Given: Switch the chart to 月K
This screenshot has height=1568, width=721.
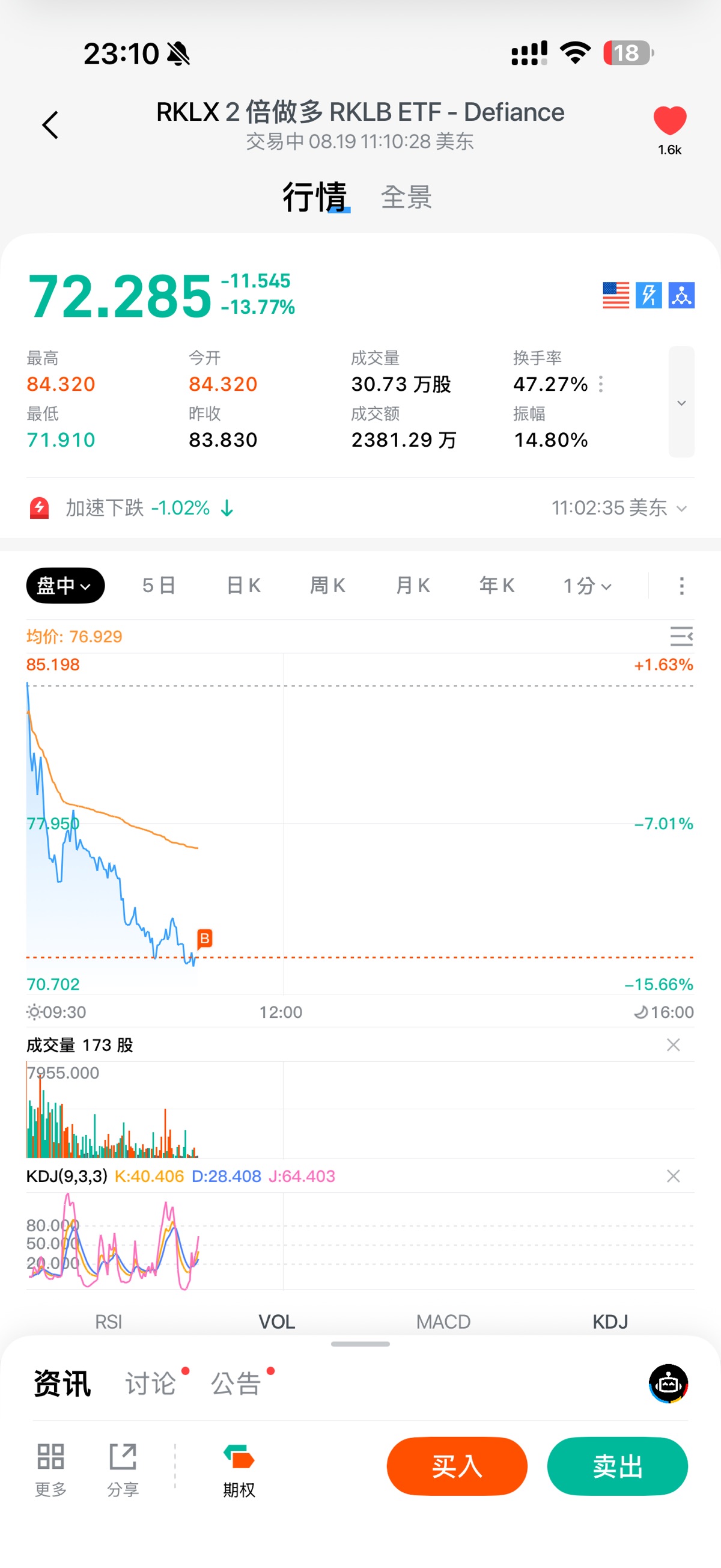Looking at the screenshot, I should coord(413,586).
